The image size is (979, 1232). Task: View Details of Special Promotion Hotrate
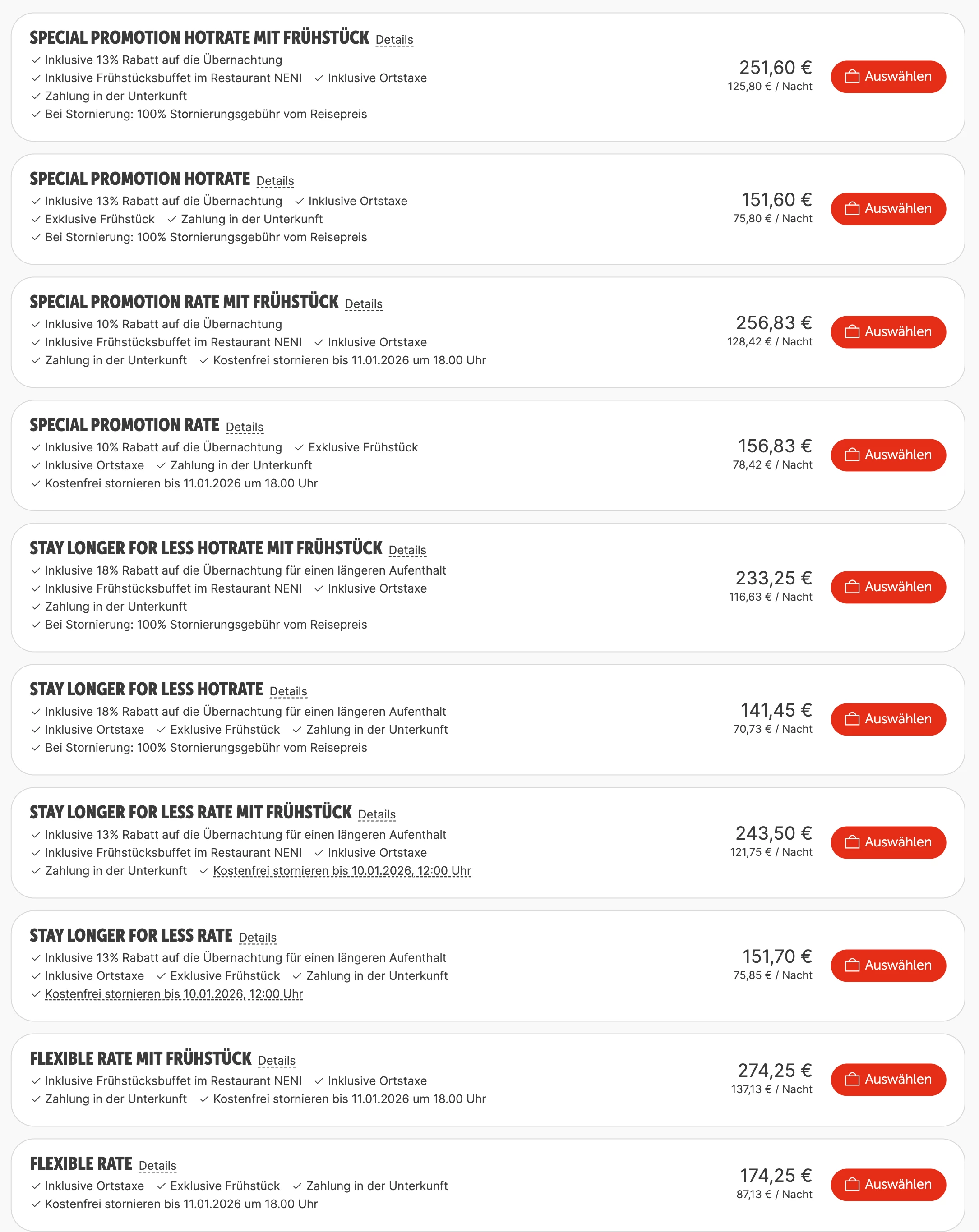point(275,180)
